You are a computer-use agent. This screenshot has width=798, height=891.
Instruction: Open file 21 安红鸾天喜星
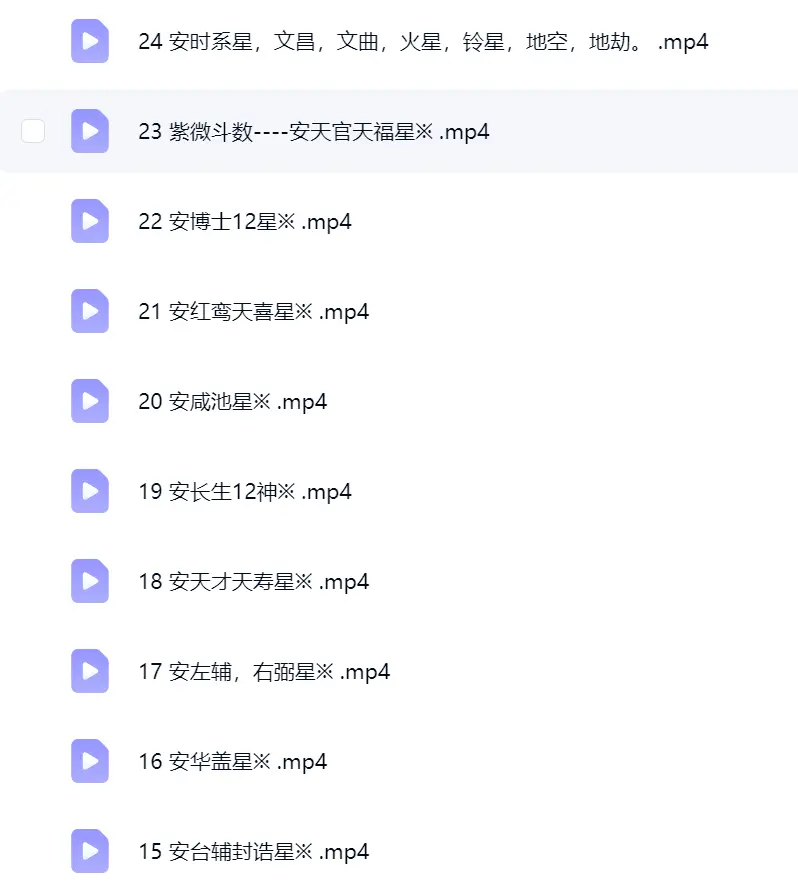(x=253, y=311)
